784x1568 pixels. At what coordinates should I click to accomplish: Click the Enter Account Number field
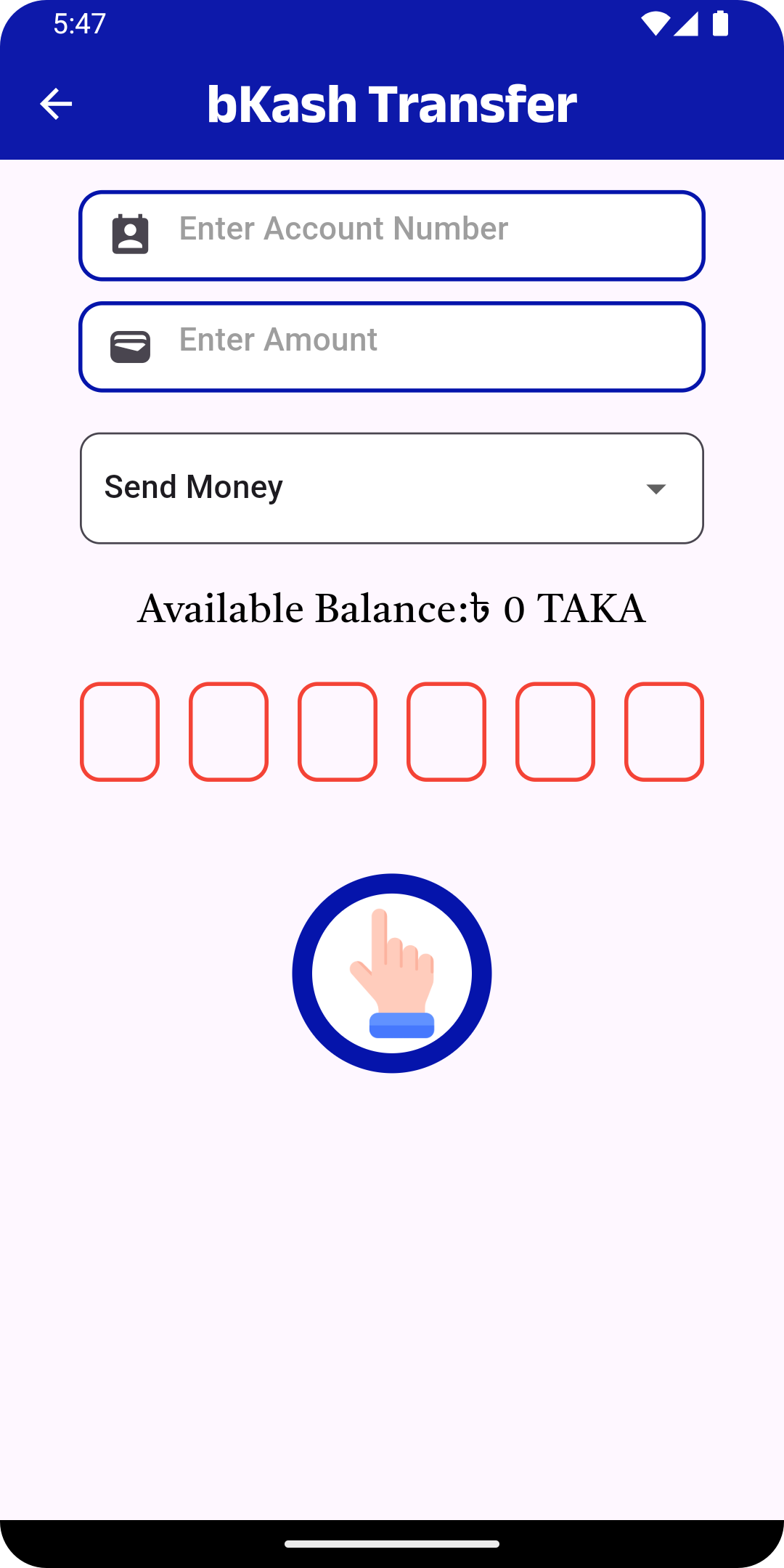[x=392, y=235]
